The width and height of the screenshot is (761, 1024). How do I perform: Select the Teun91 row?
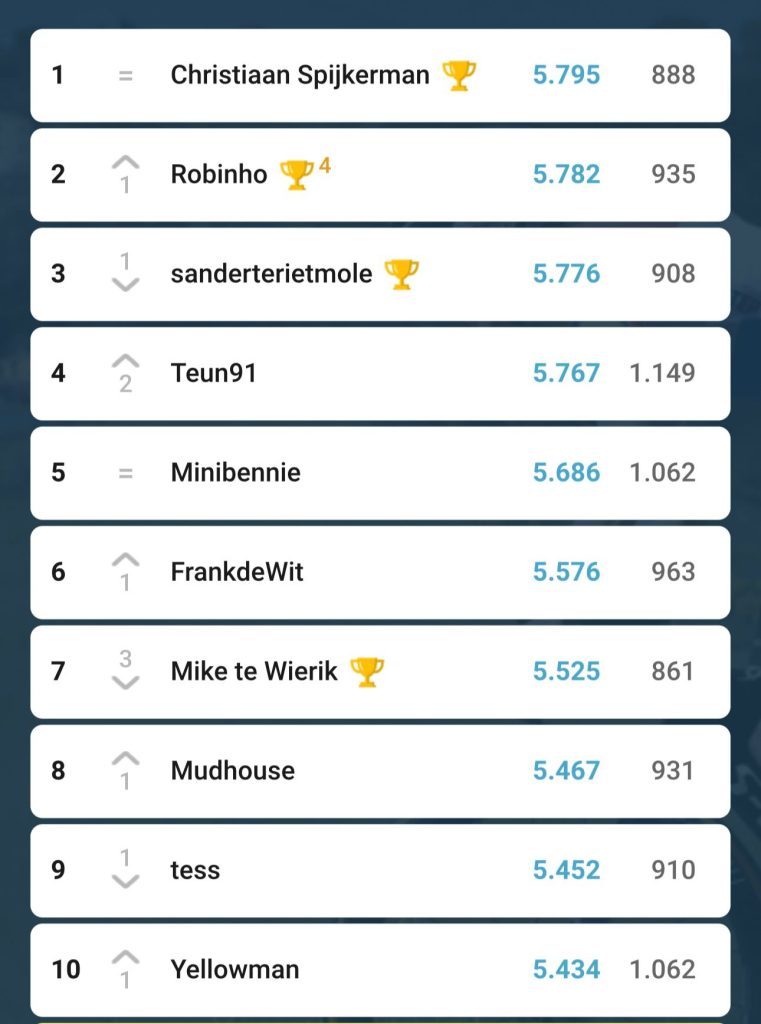coord(380,374)
